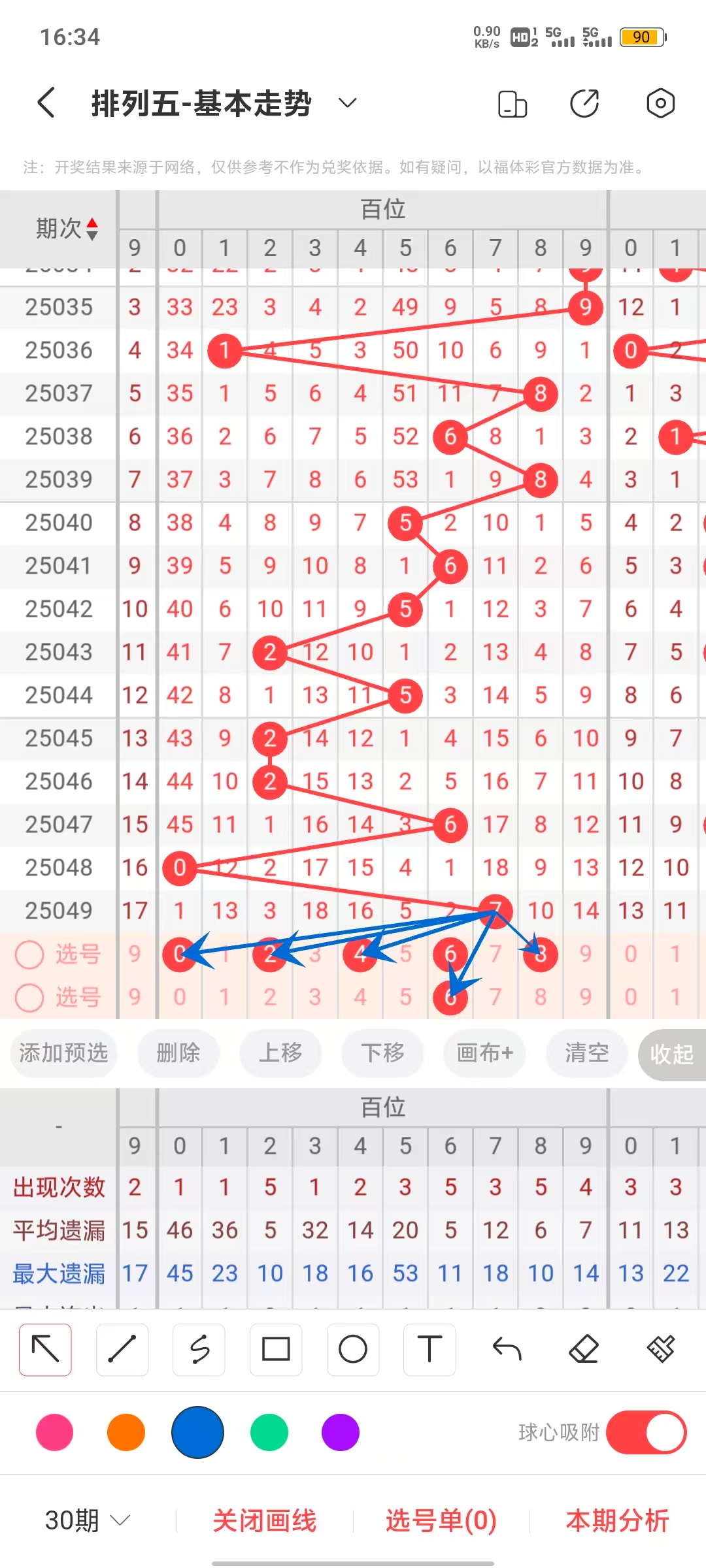Move the row up with 上移
Image resolution: width=706 pixels, height=1568 pixels.
point(280,1053)
